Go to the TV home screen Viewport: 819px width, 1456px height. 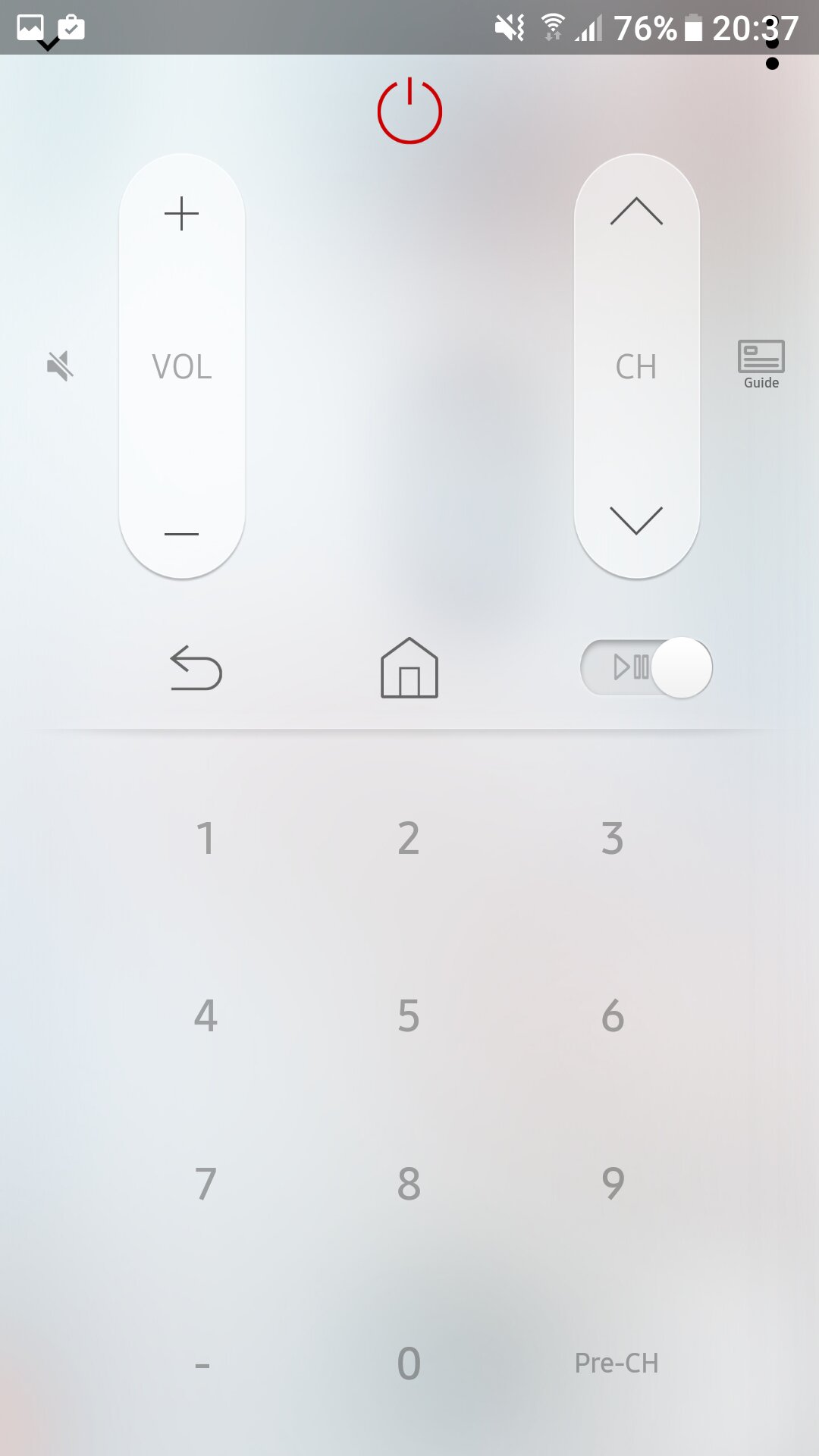(409, 668)
